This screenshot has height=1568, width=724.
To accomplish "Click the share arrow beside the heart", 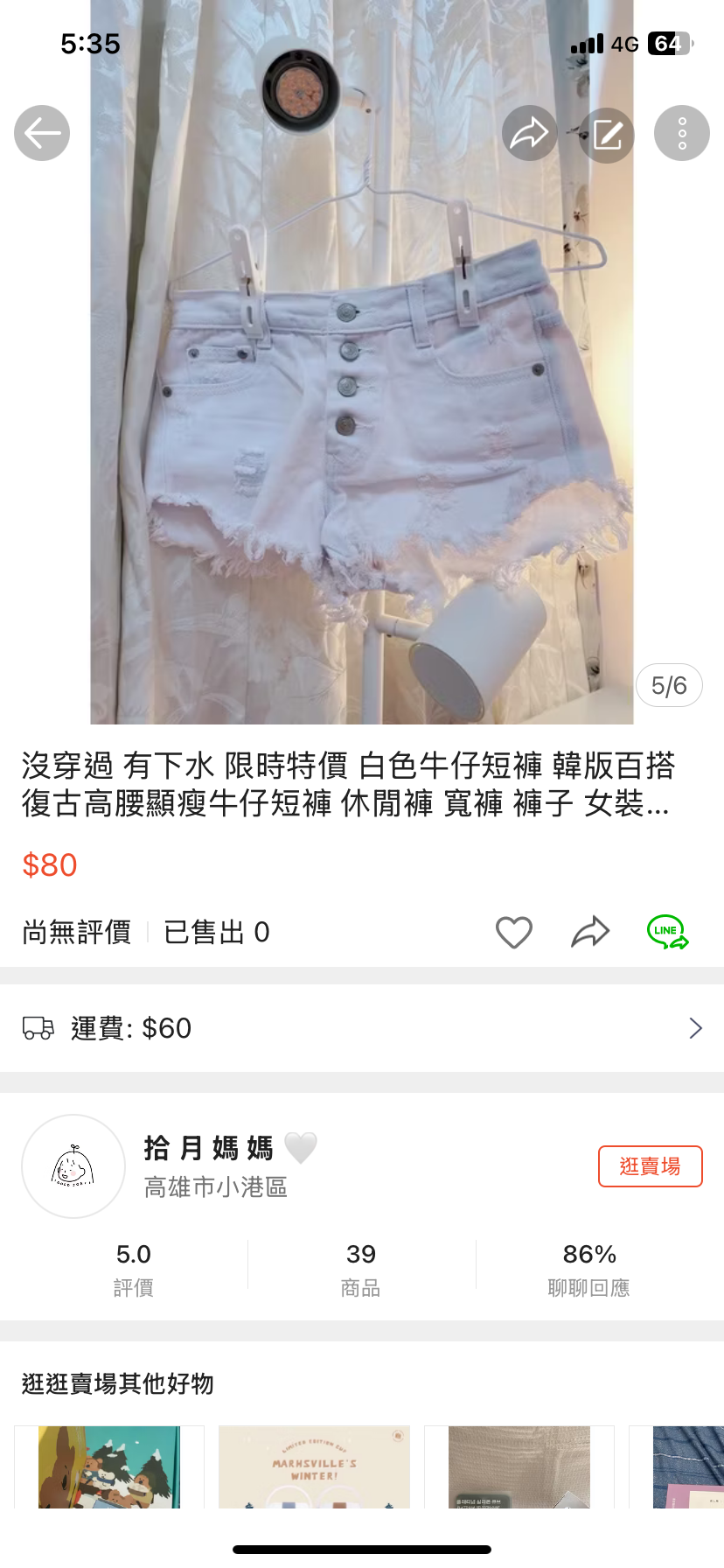I will tap(590, 932).
